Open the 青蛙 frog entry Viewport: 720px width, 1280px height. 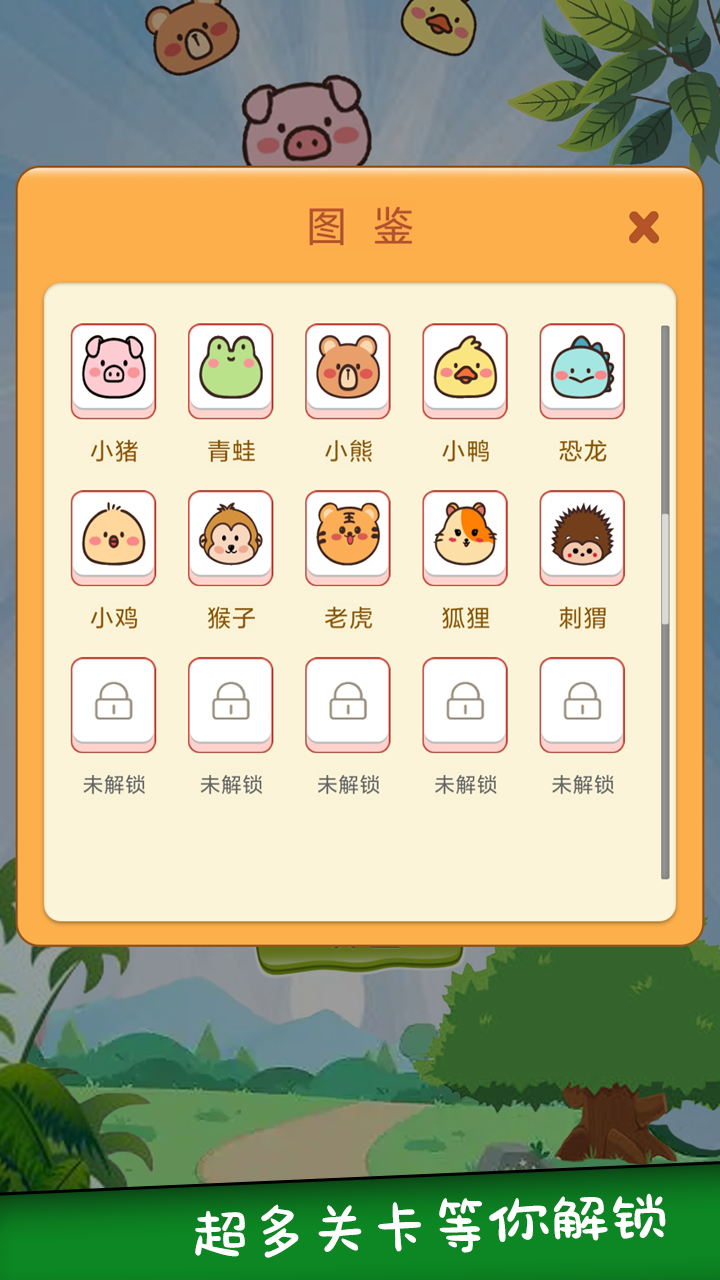tap(231, 370)
